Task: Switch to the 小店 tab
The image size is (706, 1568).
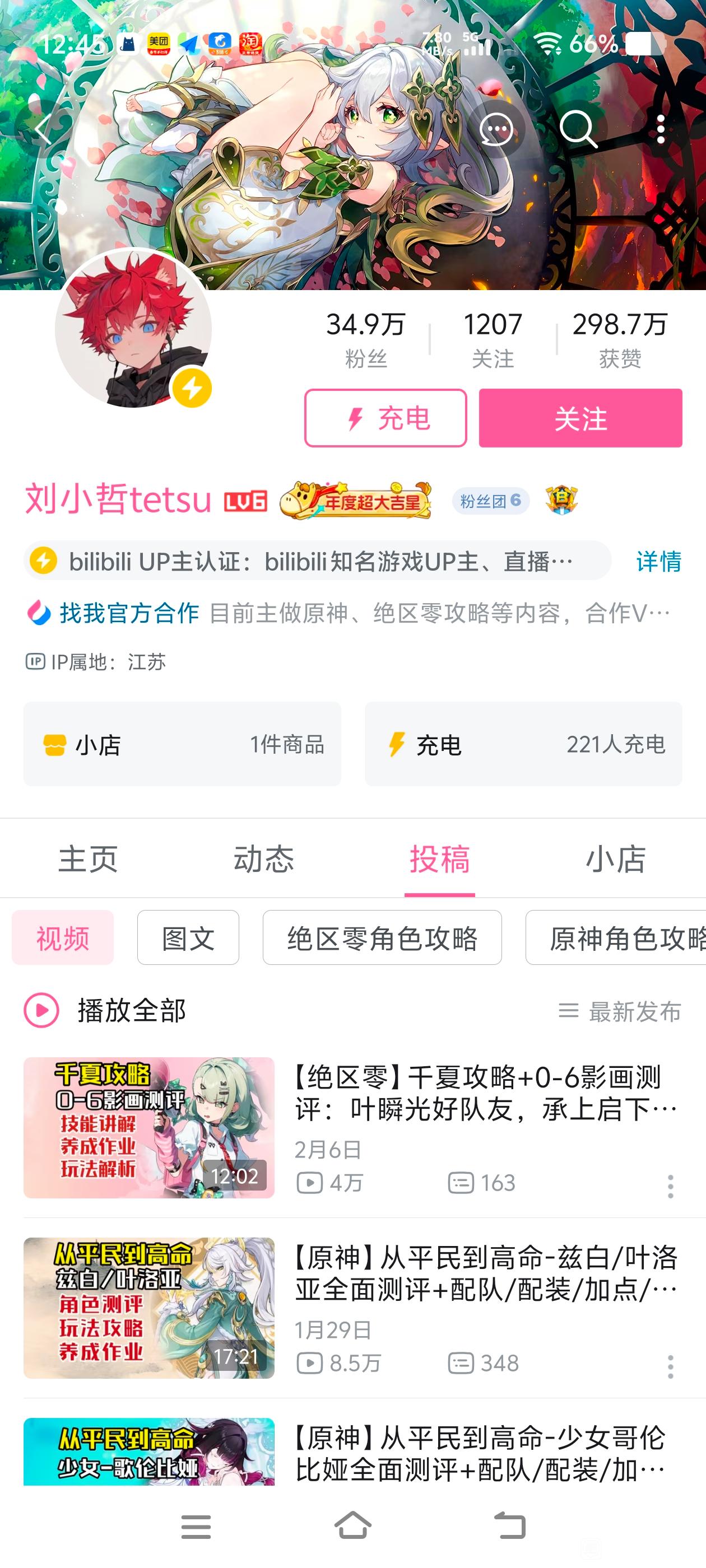Action: click(615, 859)
